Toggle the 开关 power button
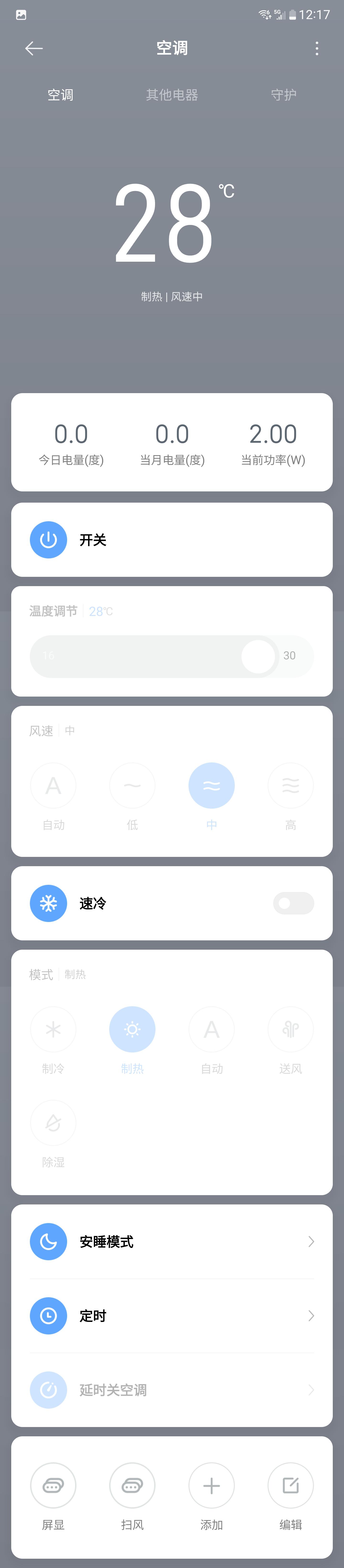The image size is (344, 1568). coord(48,540)
